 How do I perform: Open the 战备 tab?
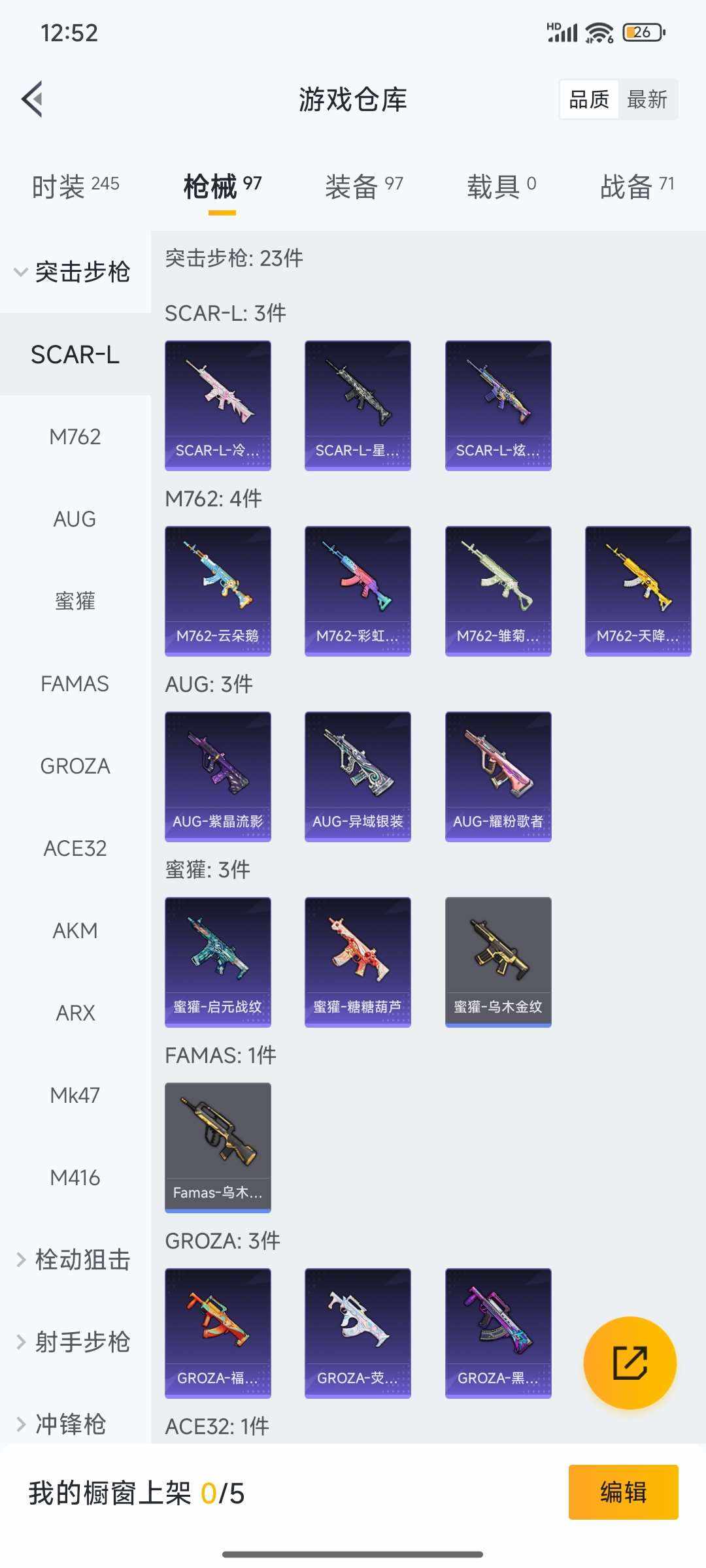click(636, 186)
